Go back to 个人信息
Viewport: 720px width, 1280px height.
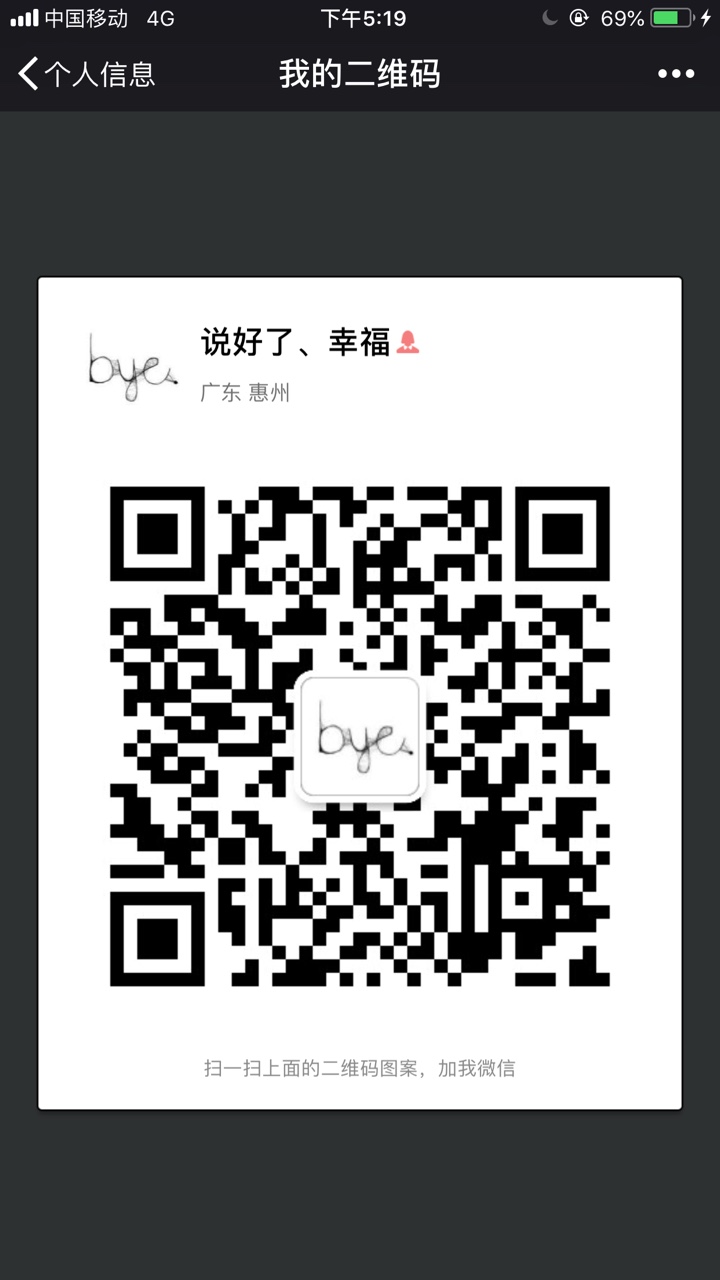86,74
